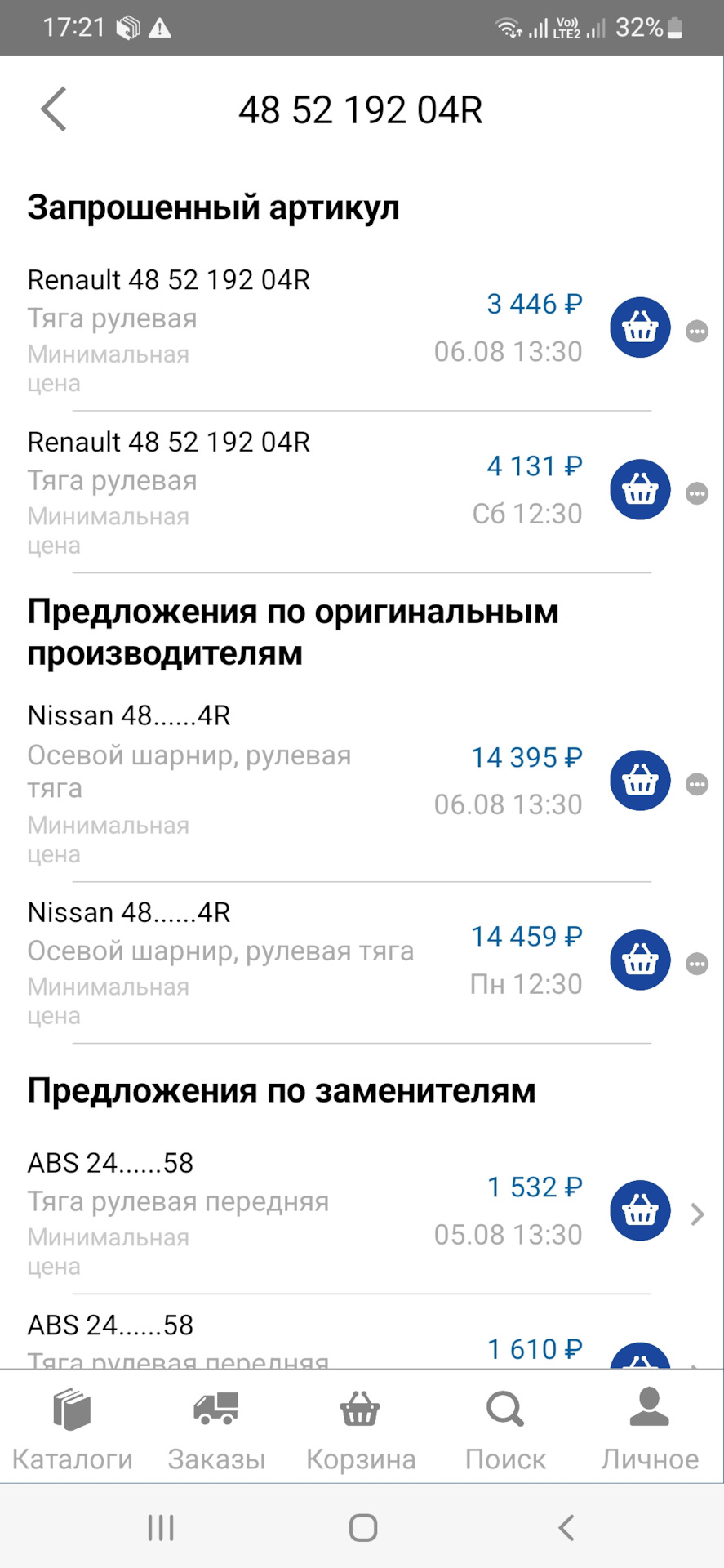Open the Личное tab
The image size is (724, 1568).
pos(650,1431)
